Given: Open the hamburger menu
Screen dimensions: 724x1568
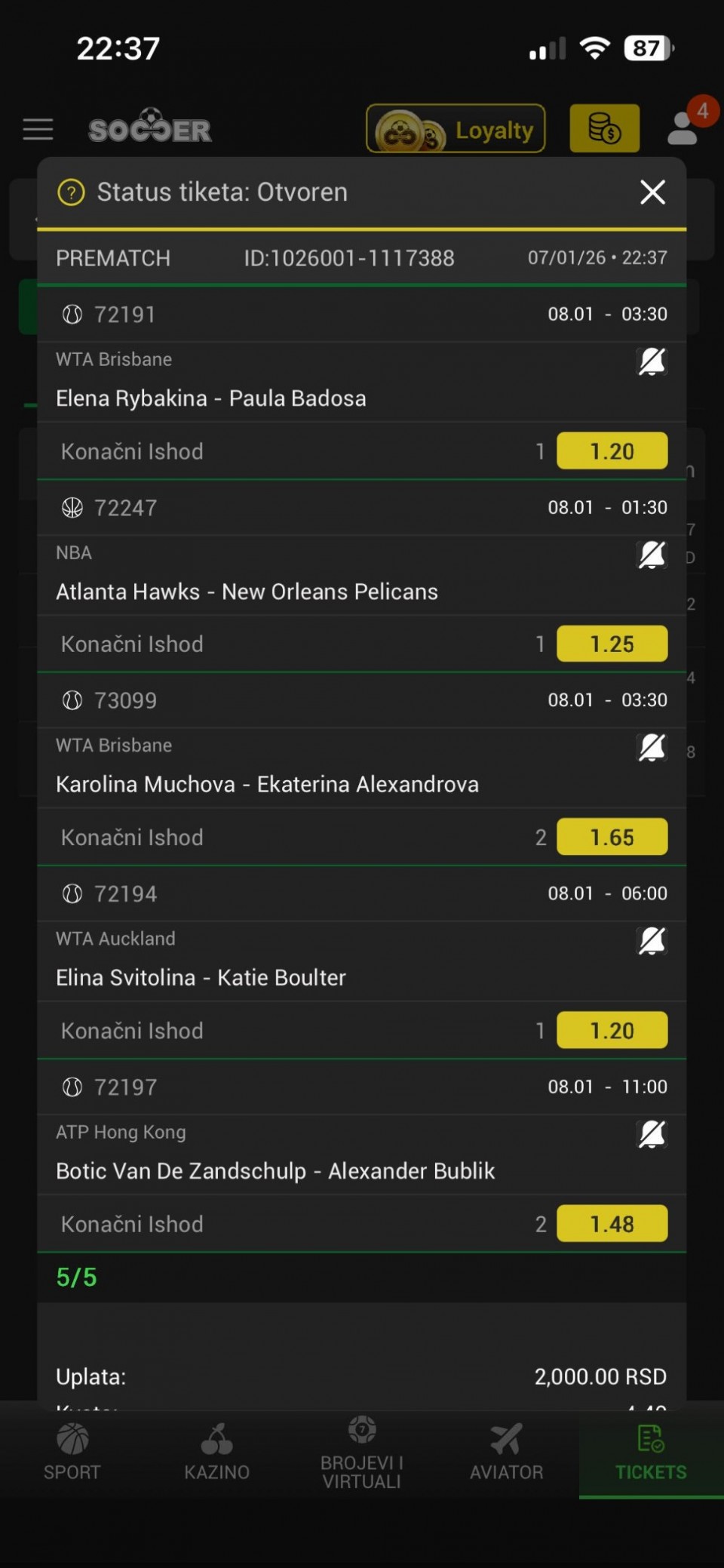Looking at the screenshot, I should click(38, 130).
